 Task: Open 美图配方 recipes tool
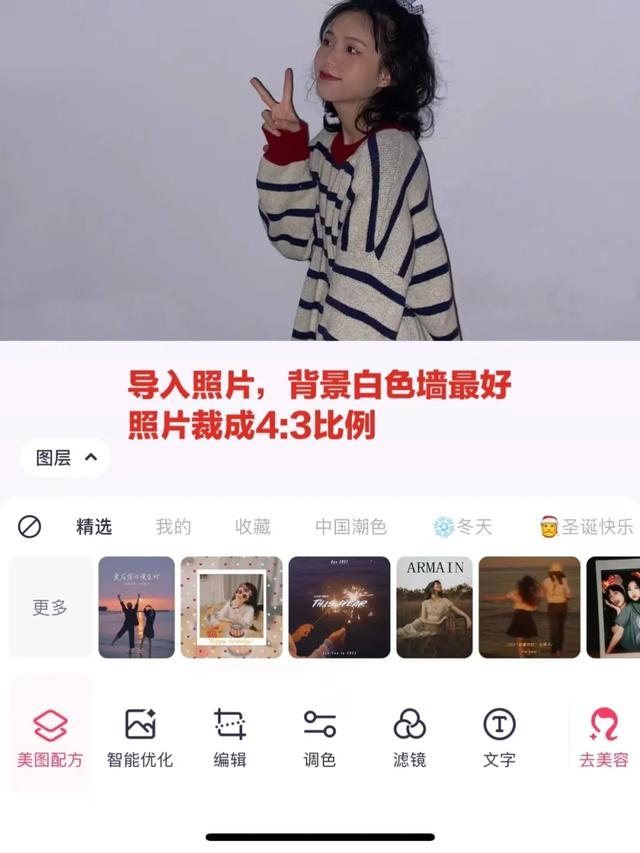point(50,738)
